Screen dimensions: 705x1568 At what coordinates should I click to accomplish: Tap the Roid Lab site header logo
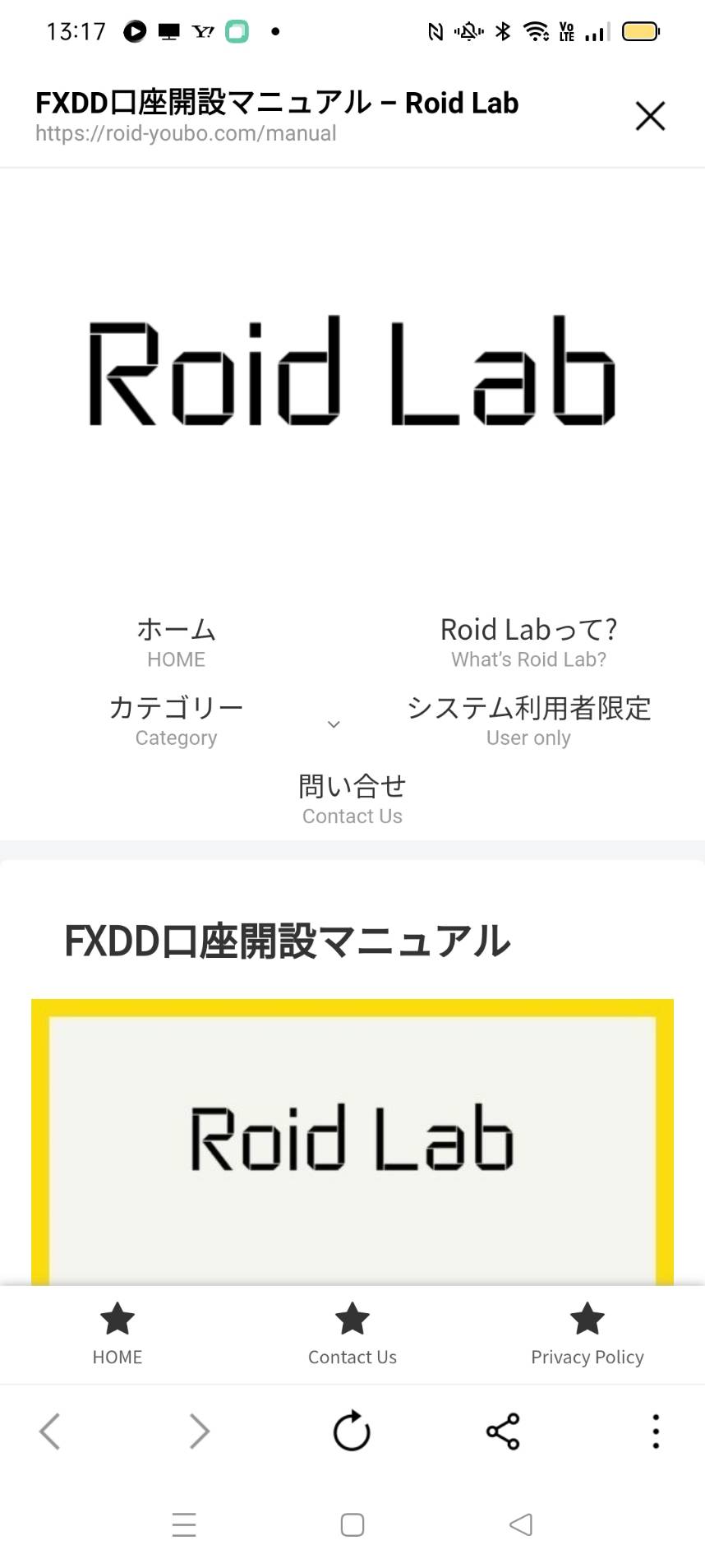click(352, 371)
